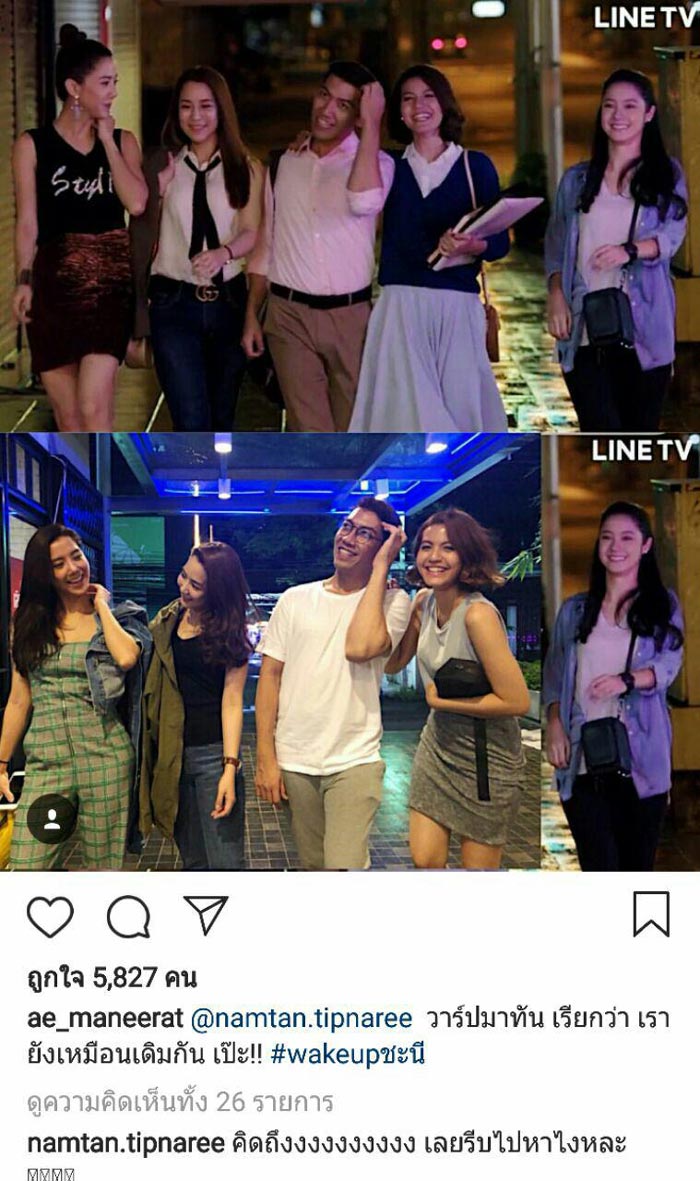
Task: Show tagged people on the photo
Action: [x=52, y=819]
